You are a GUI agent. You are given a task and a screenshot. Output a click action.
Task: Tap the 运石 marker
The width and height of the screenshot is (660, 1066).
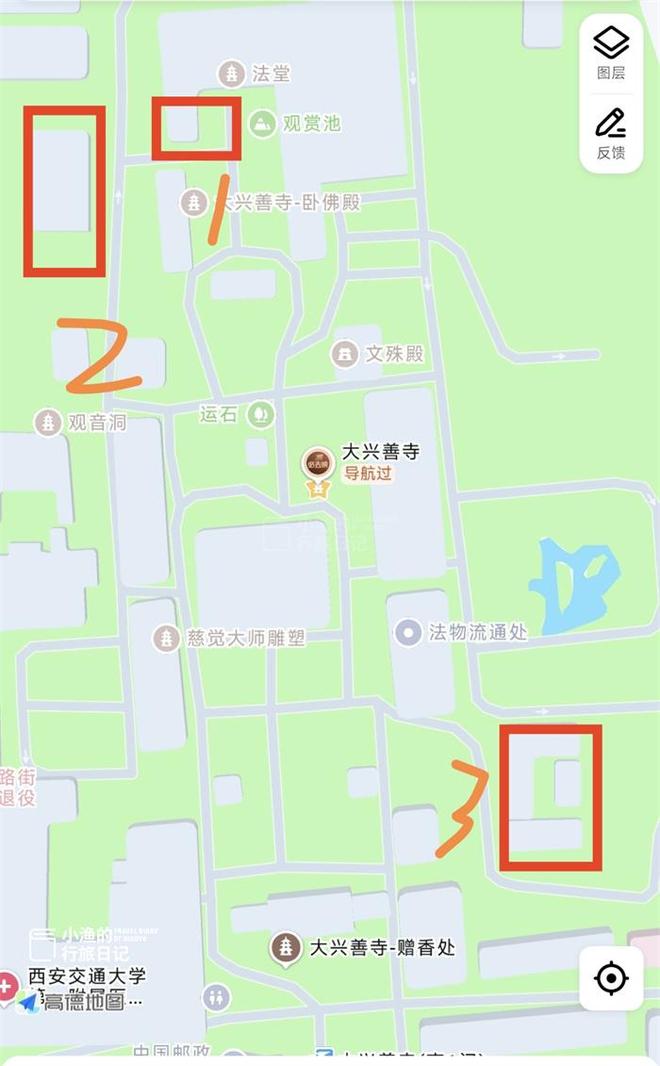pyautogui.click(x=261, y=413)
